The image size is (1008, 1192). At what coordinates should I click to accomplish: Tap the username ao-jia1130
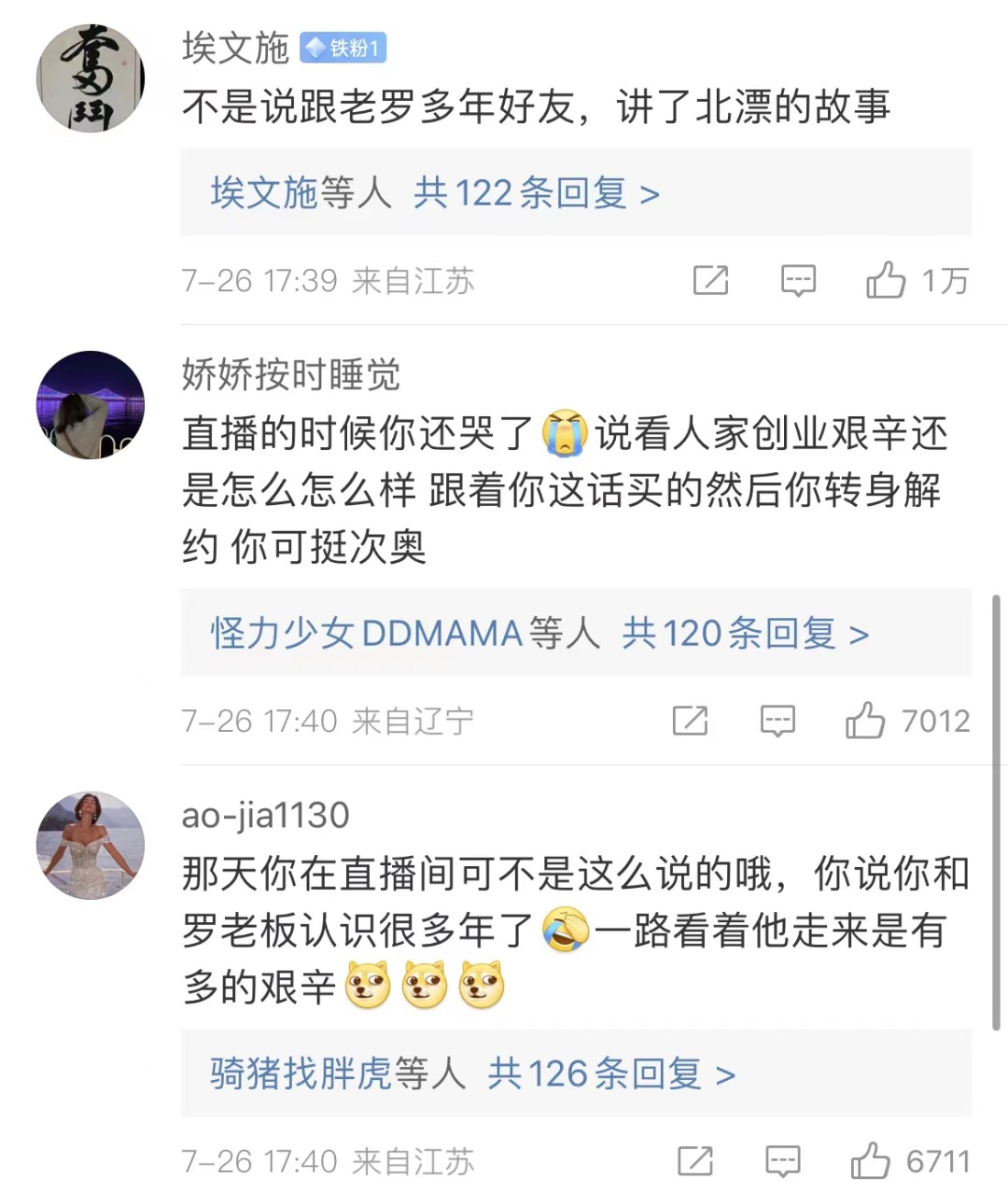tap(265, 816)
